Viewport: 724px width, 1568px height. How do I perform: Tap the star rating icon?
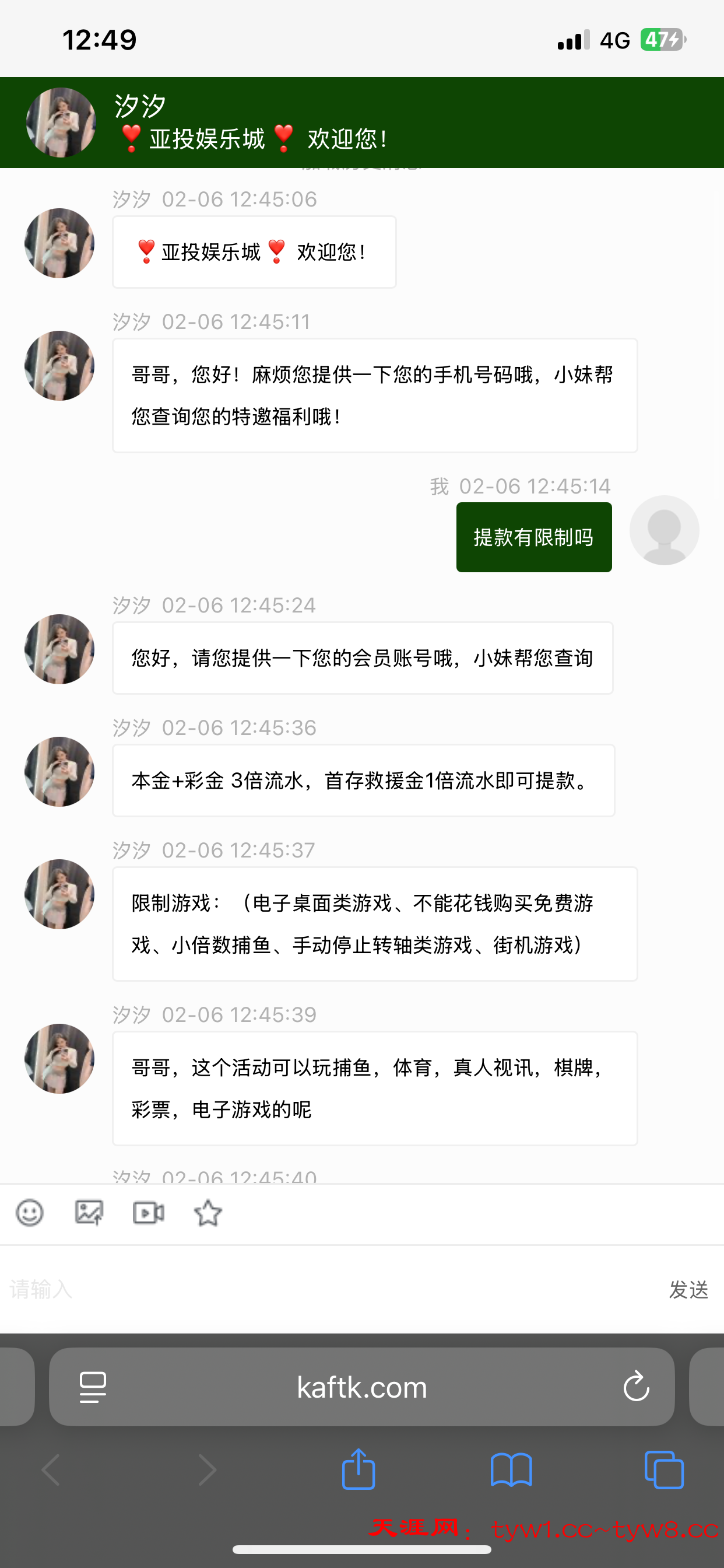point(208,1213)
